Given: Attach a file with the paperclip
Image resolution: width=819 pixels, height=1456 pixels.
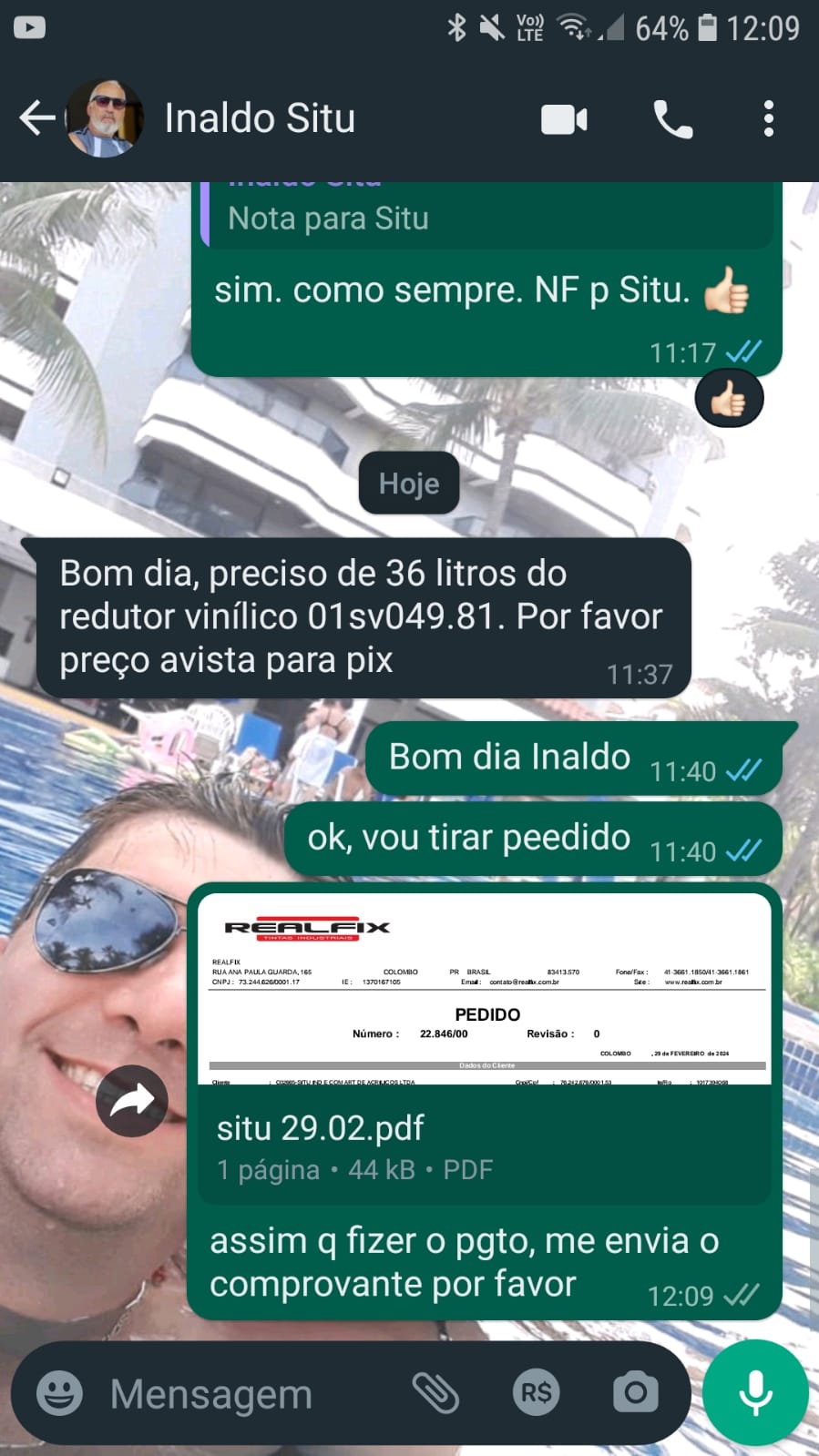Looking at the screenshot, I should 435,1392.
